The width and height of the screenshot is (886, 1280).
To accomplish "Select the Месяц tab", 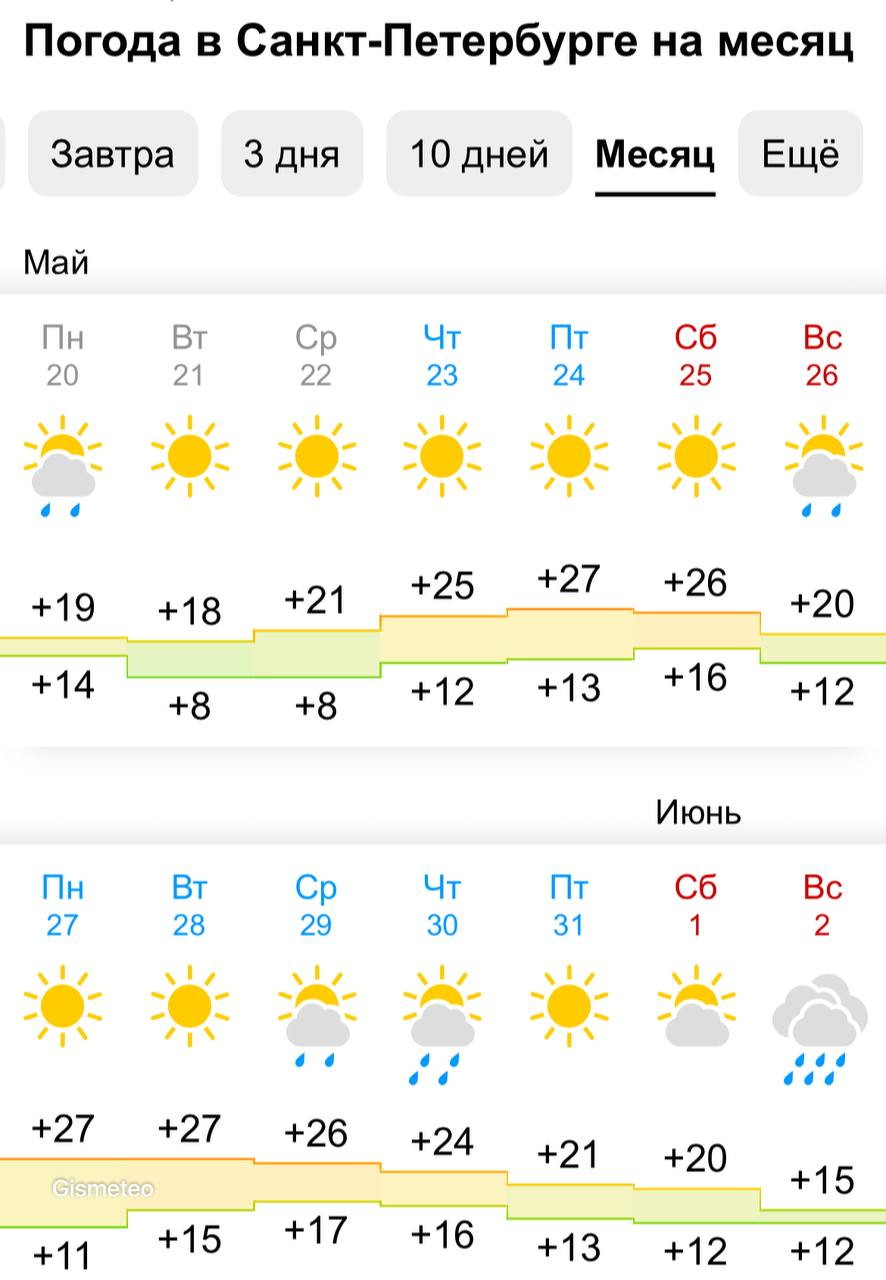I will point(655,154).
